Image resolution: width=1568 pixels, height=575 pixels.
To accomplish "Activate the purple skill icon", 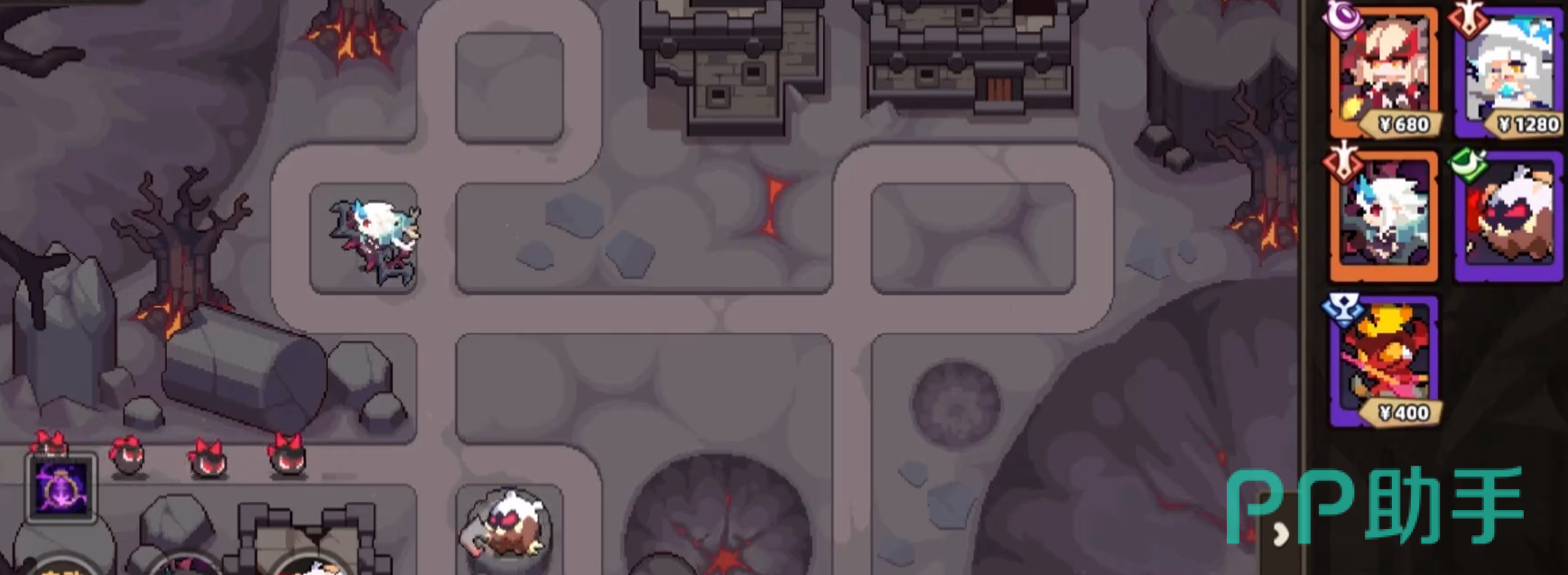I will (x=61, y=488).
